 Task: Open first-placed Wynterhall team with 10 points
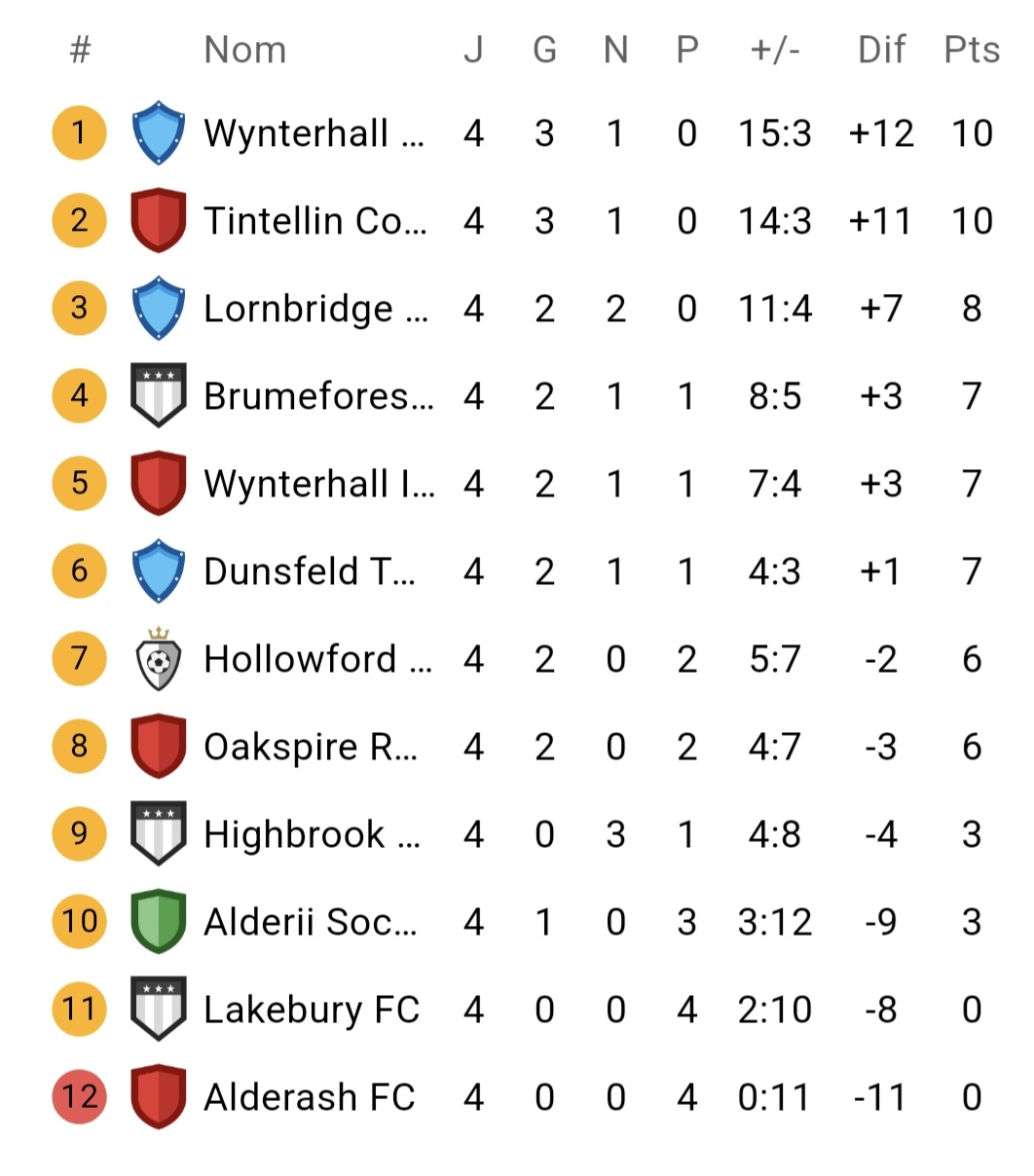tap(314, 133)
